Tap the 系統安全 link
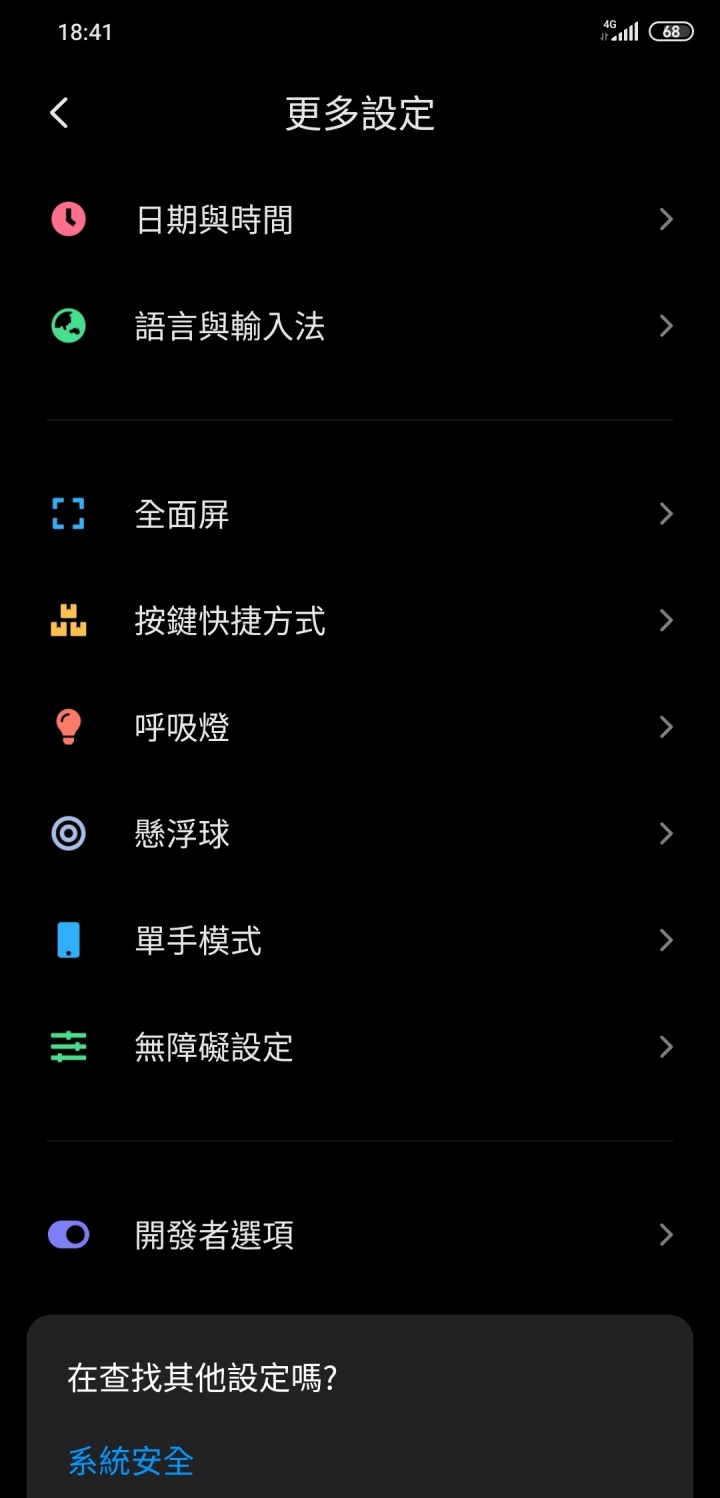720x1498 pixels. [131, 1461]
